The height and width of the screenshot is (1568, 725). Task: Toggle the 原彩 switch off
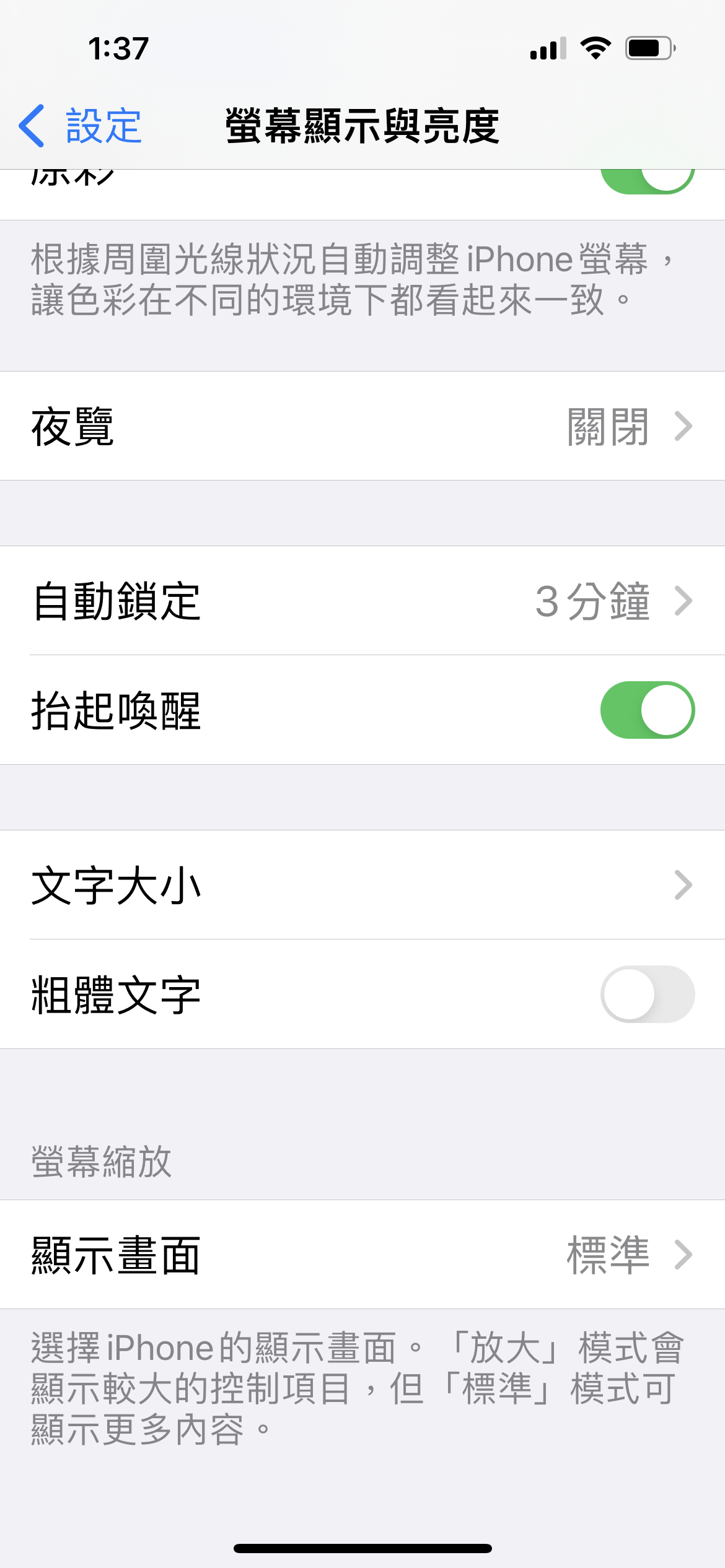click(x=647, y=181)
